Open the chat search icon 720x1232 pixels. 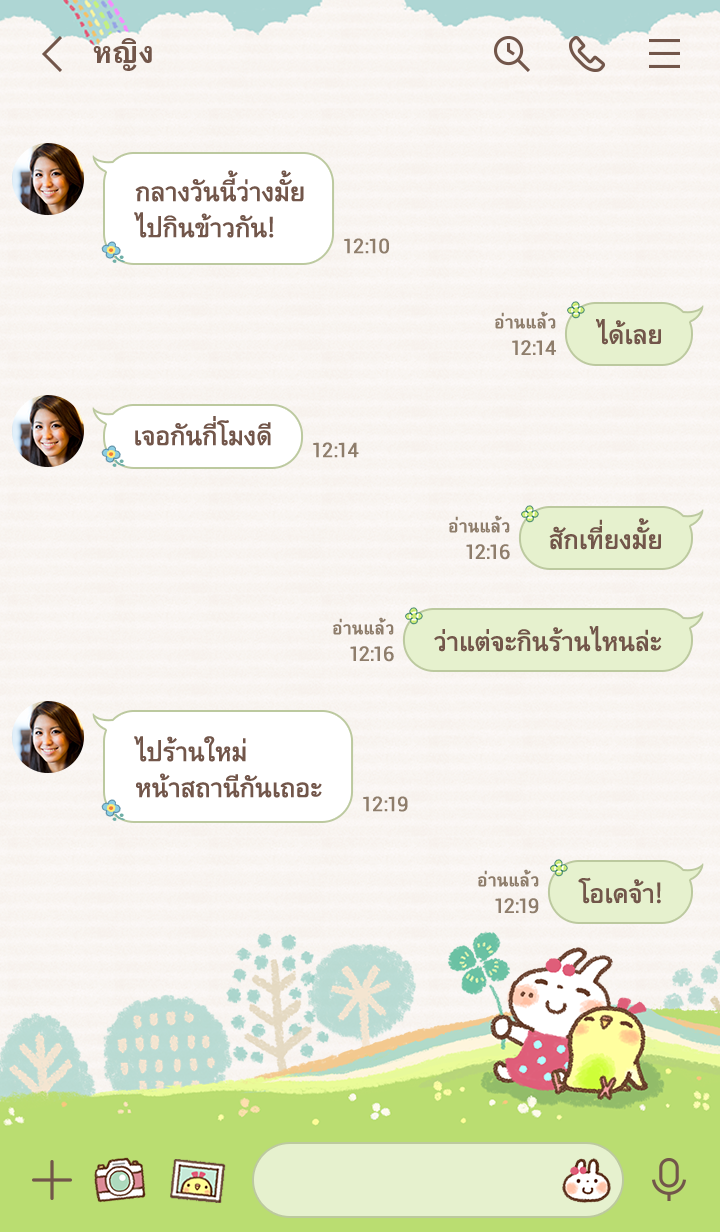click(x=511, y=54)
